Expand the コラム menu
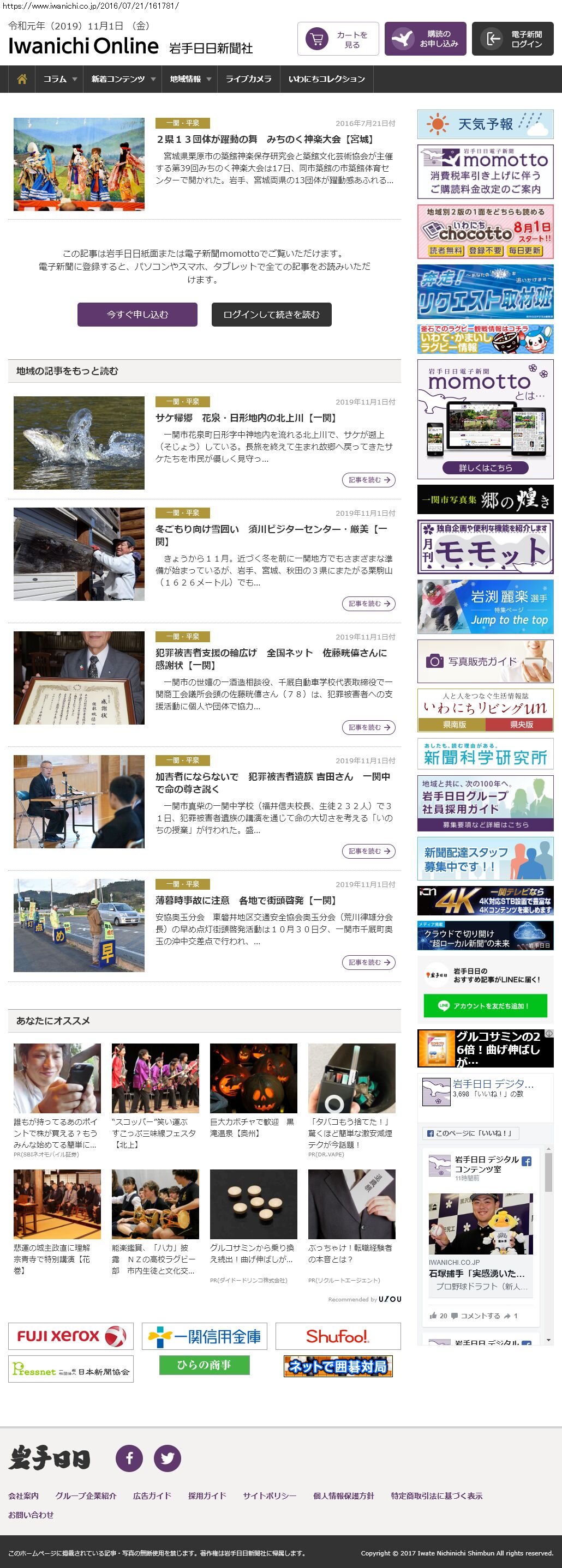This screenshot has width=562, height=1568. [59, 79]
